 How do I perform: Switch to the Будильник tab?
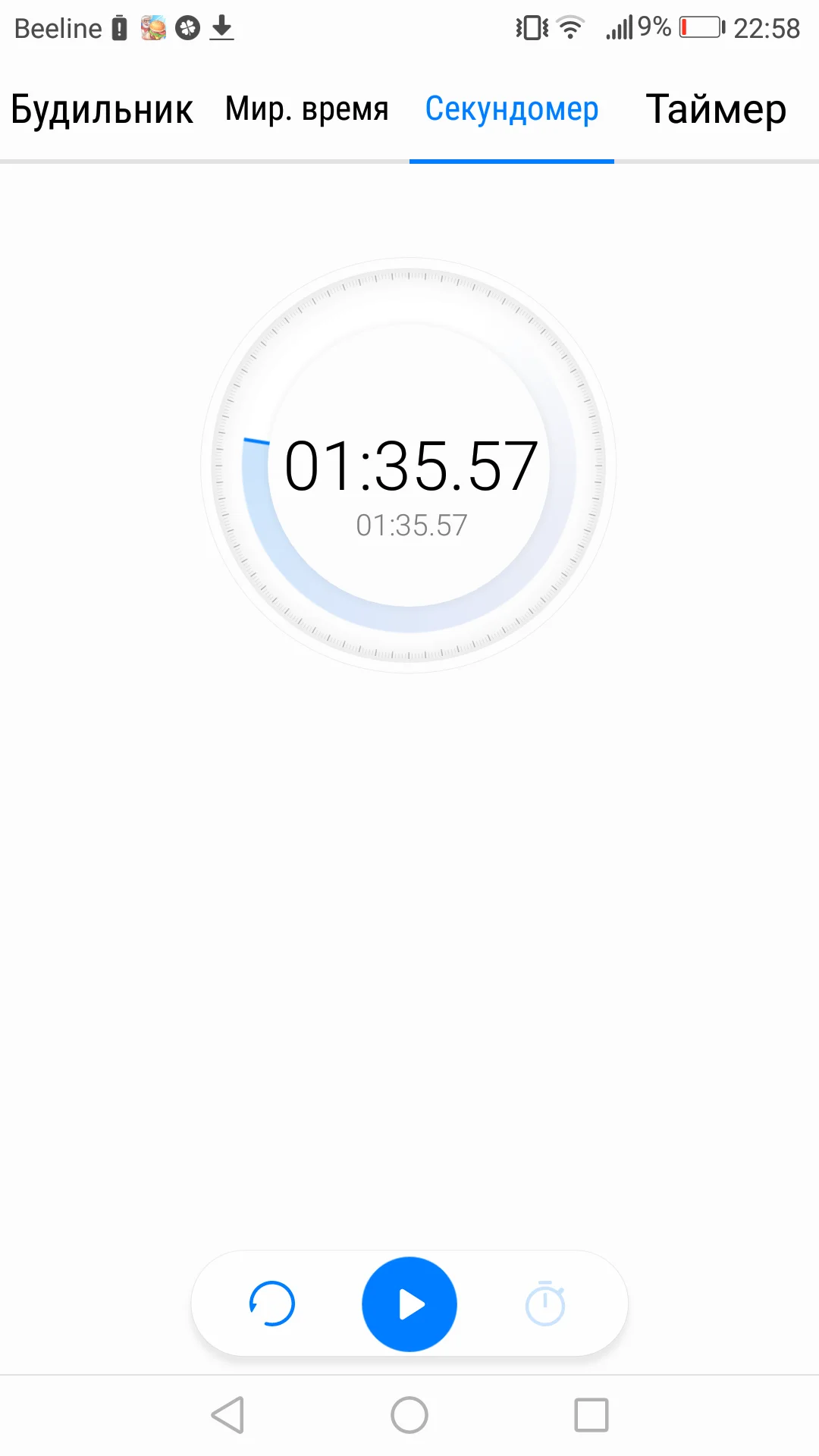(x=101, y=109)
